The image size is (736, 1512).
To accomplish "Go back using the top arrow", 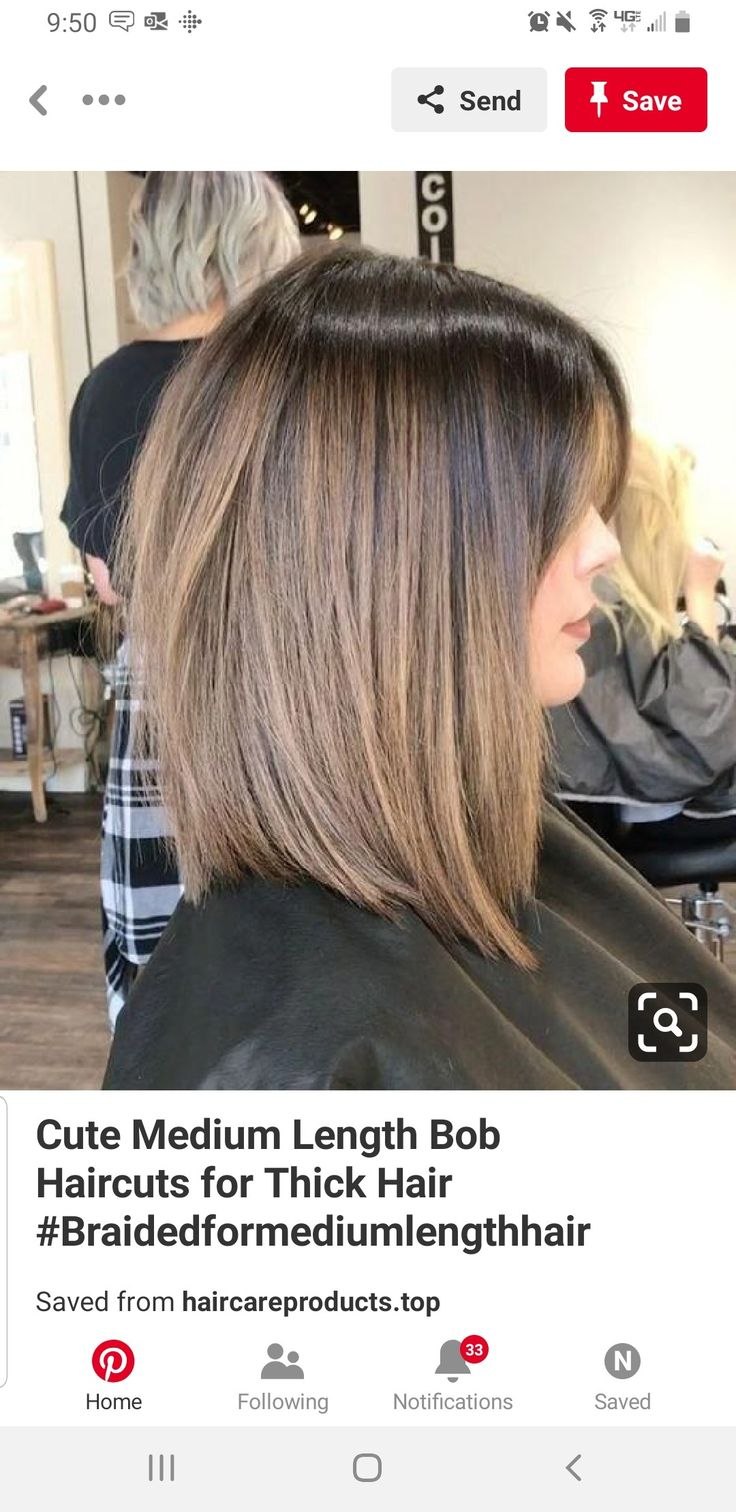I will [39, 100].
